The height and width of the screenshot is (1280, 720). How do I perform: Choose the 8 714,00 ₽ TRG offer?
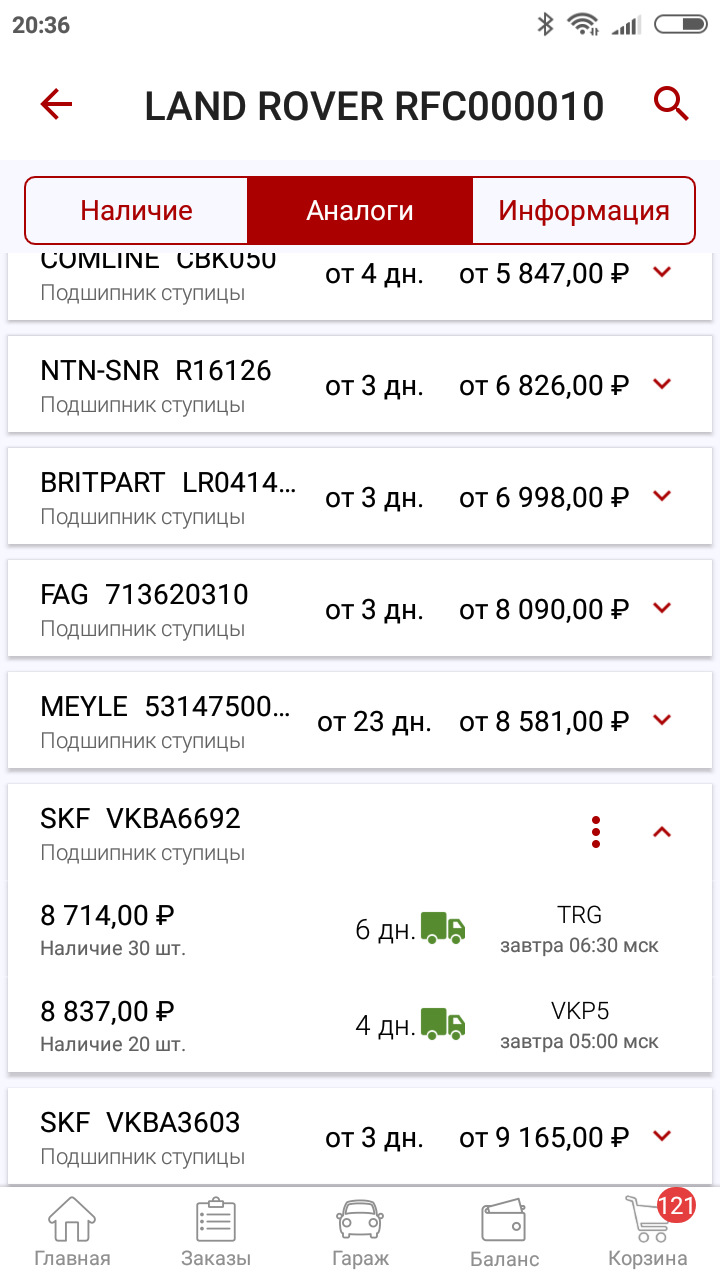(360, 929)
